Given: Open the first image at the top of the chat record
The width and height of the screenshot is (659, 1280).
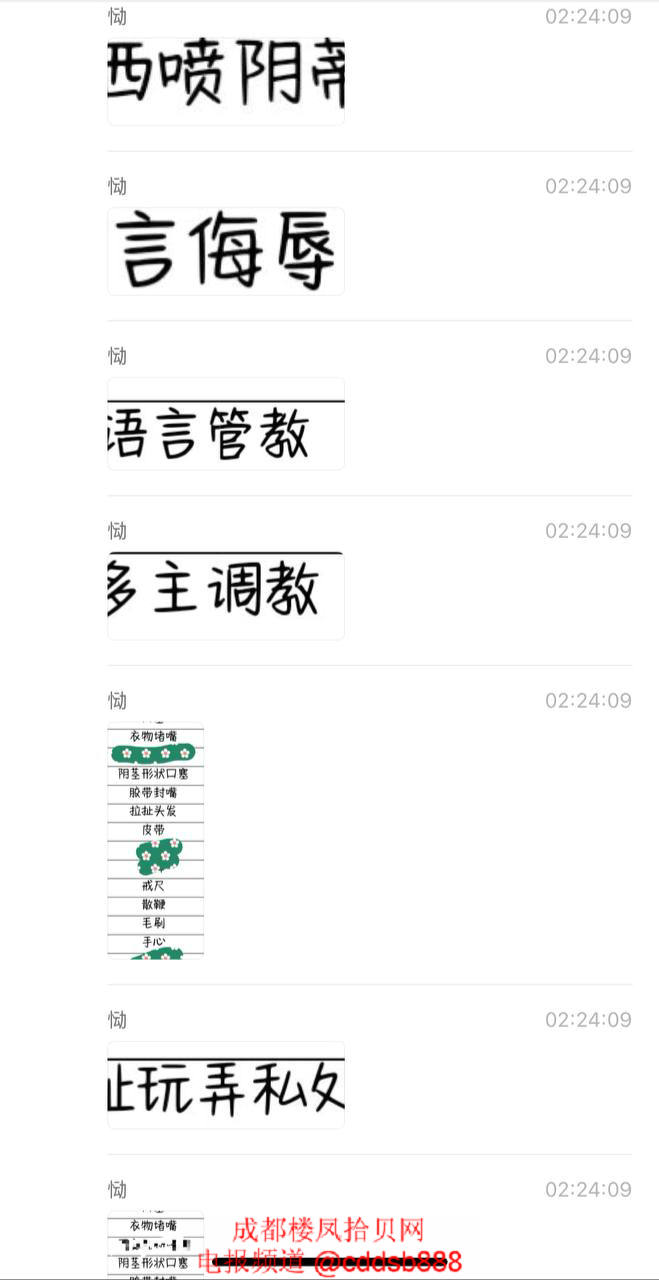Looking at the screenshot, I should point(226,80).
